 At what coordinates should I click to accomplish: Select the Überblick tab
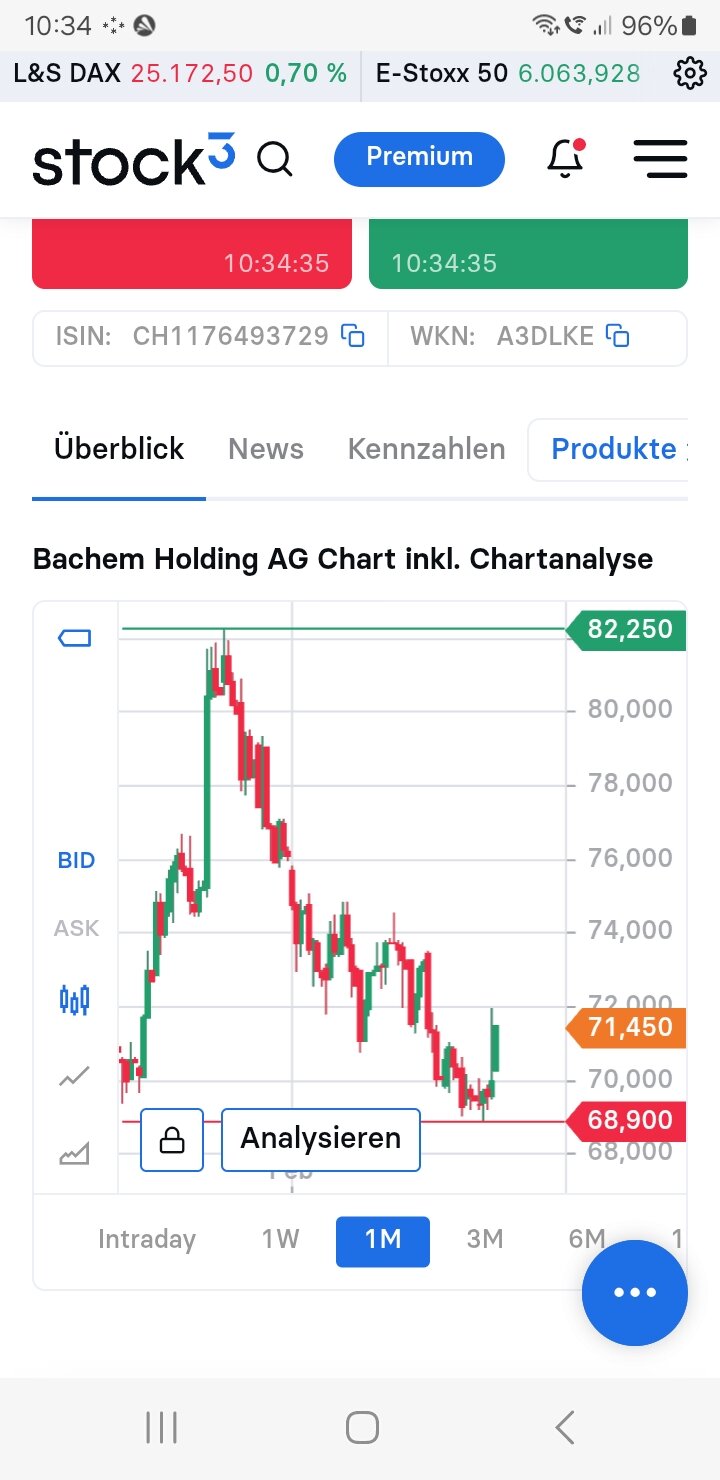119,449
